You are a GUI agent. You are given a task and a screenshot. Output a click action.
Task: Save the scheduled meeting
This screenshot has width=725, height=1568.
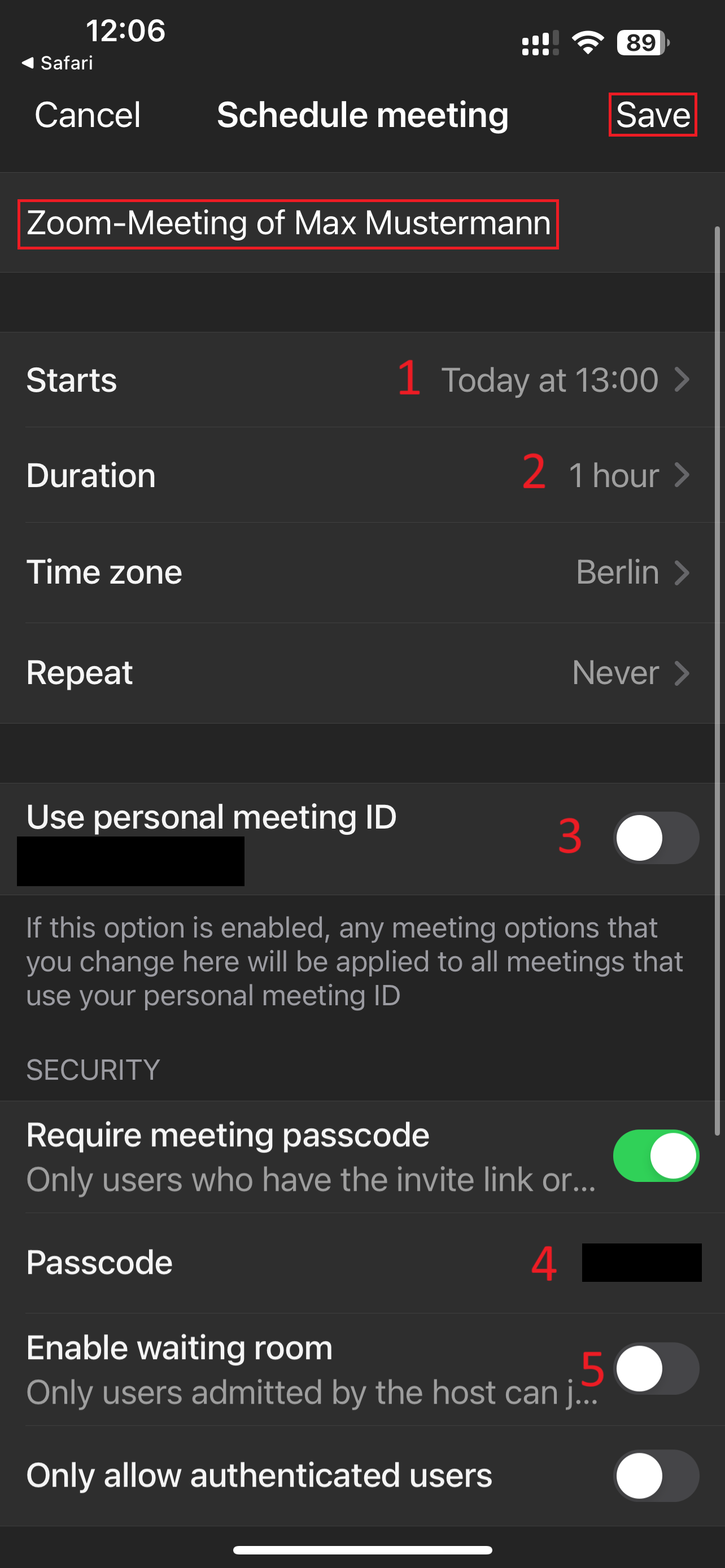click(653, 115)
